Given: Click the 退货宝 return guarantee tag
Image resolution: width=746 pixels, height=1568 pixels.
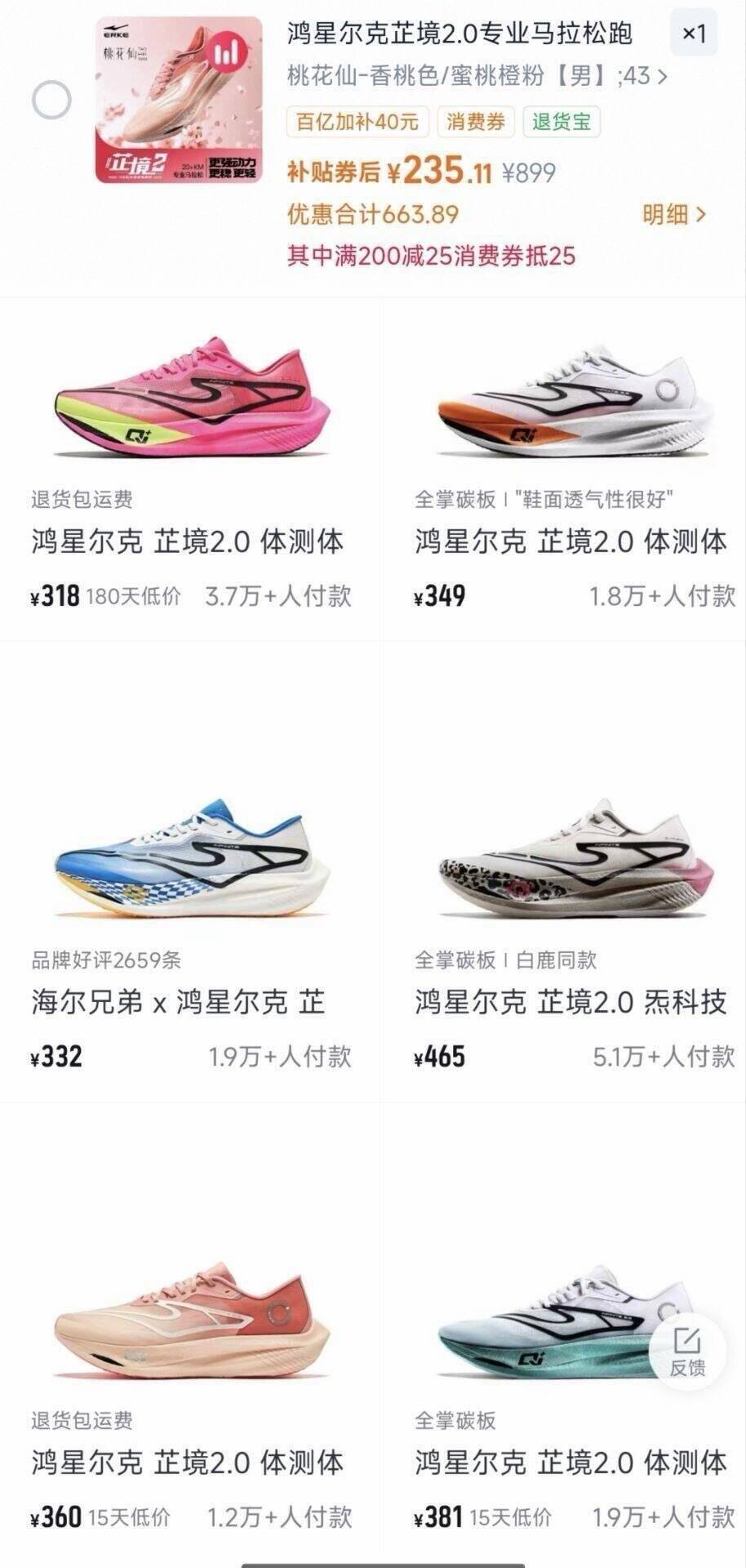Looking at the screenshot, I should pos(561,122).
